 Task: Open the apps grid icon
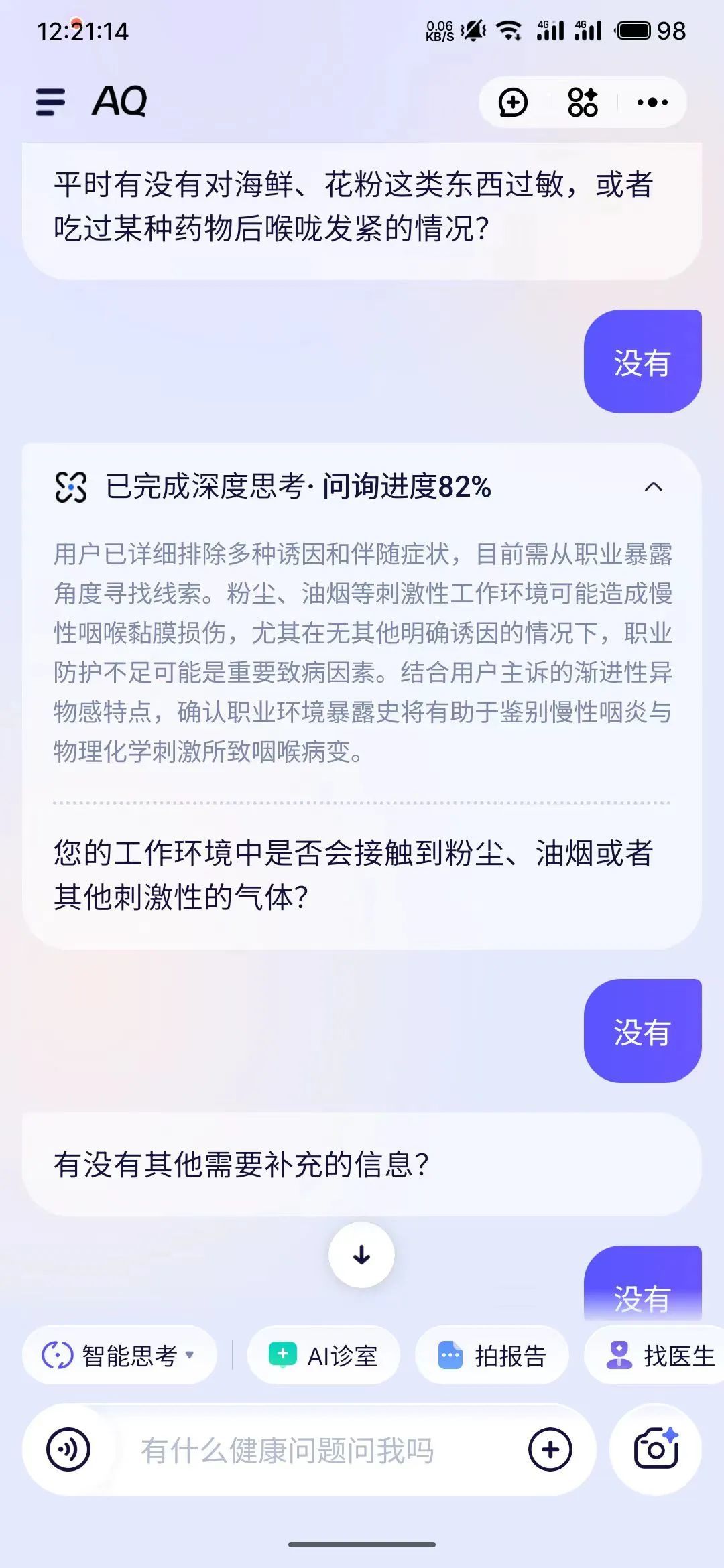(x=583, y=103)
